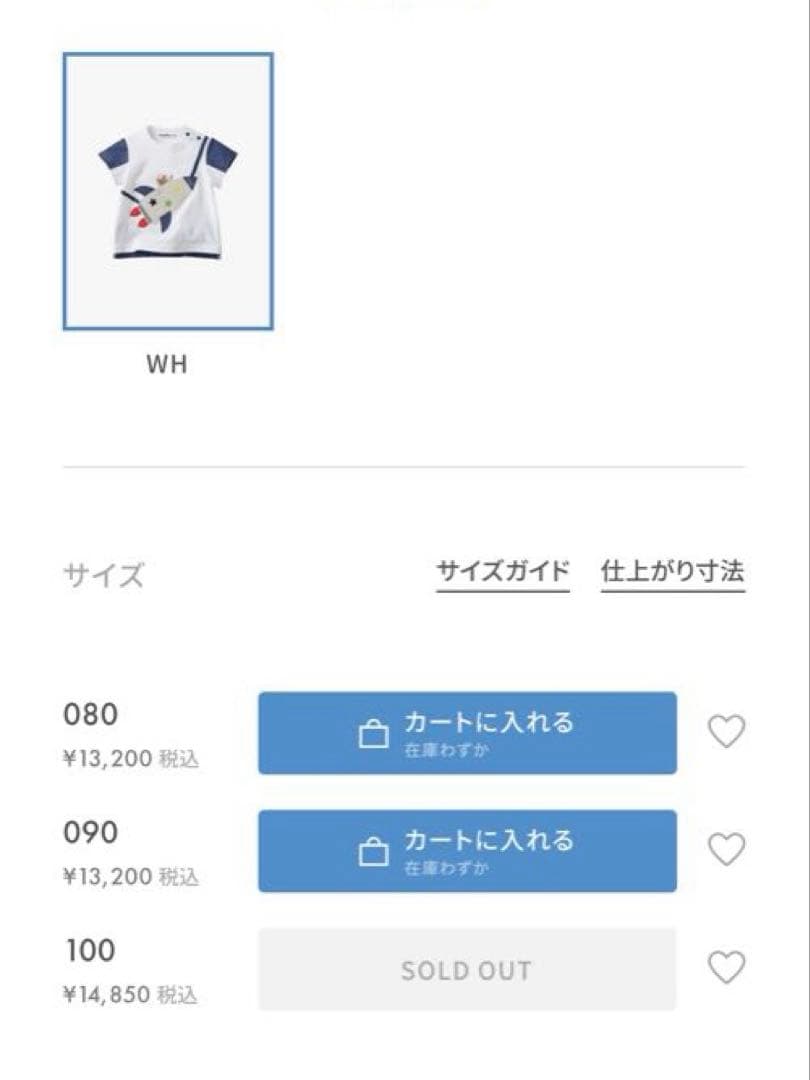Add size 080 to the cart
Image resolution: width=810 pixels, height=1080 pixels.
pos(468,733)
